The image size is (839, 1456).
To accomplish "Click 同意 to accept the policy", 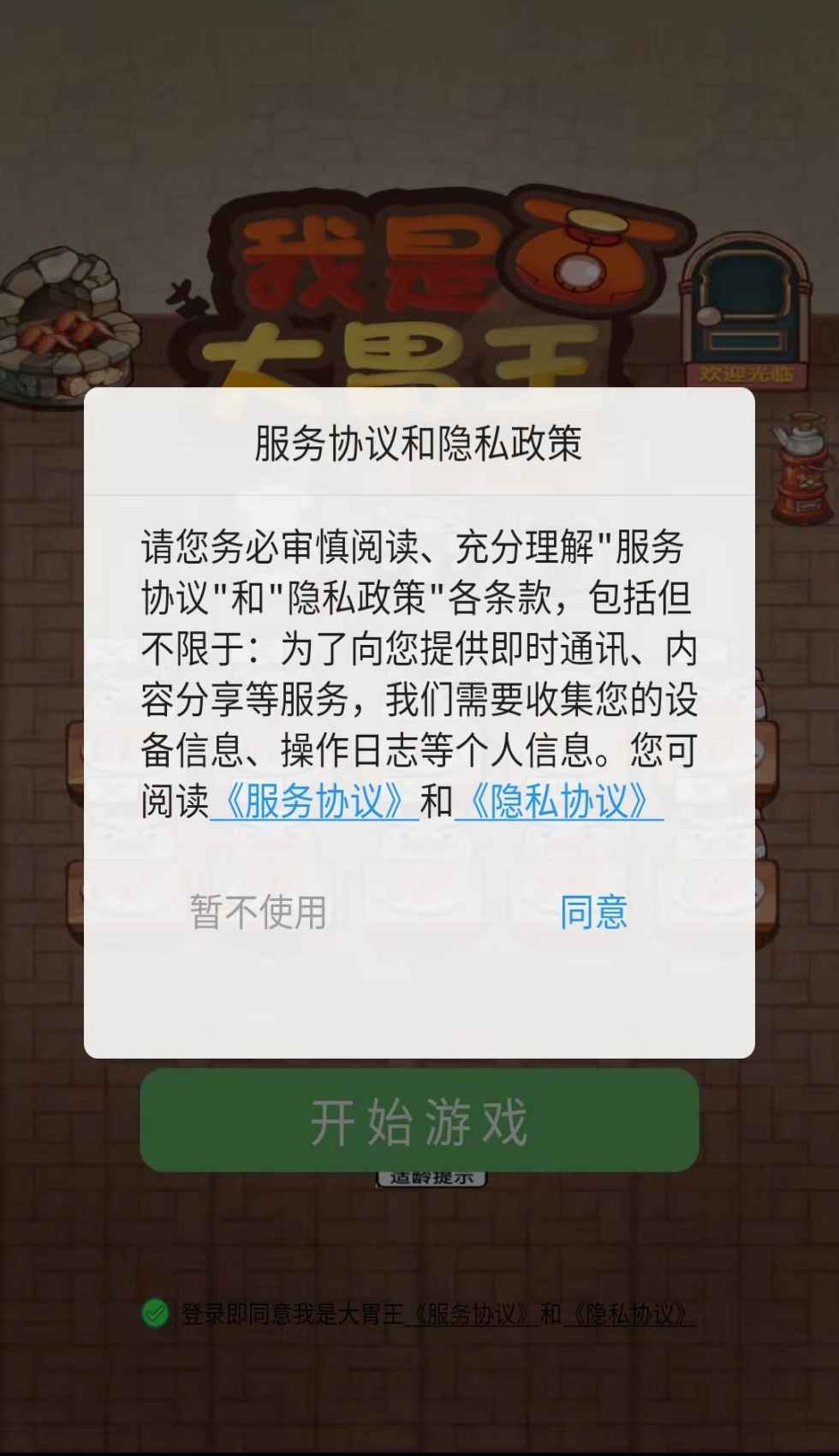I will point(592,915).
